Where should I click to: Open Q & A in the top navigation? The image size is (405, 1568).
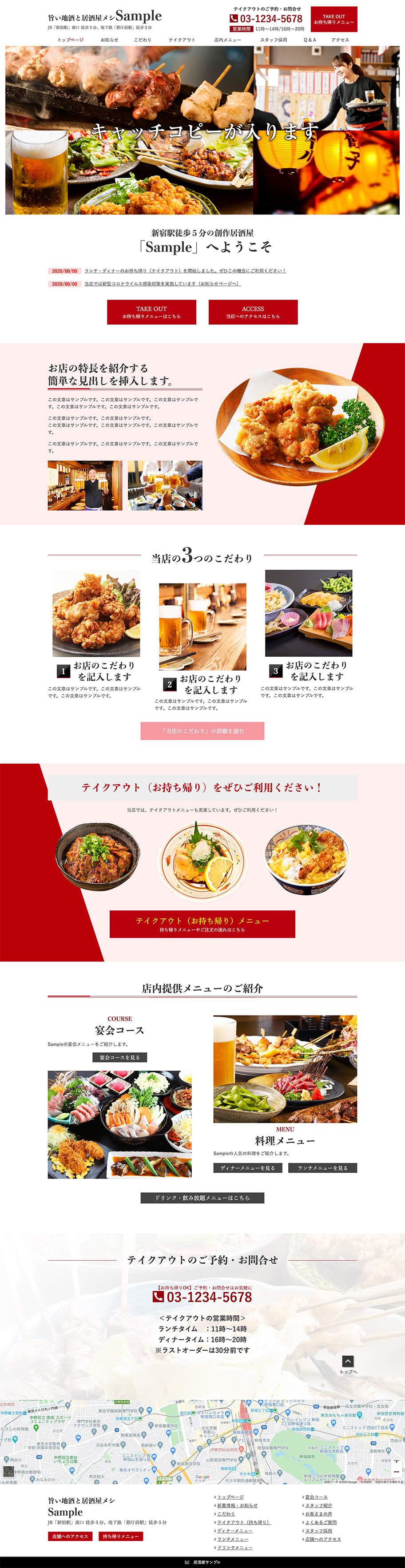click(310, 40)
